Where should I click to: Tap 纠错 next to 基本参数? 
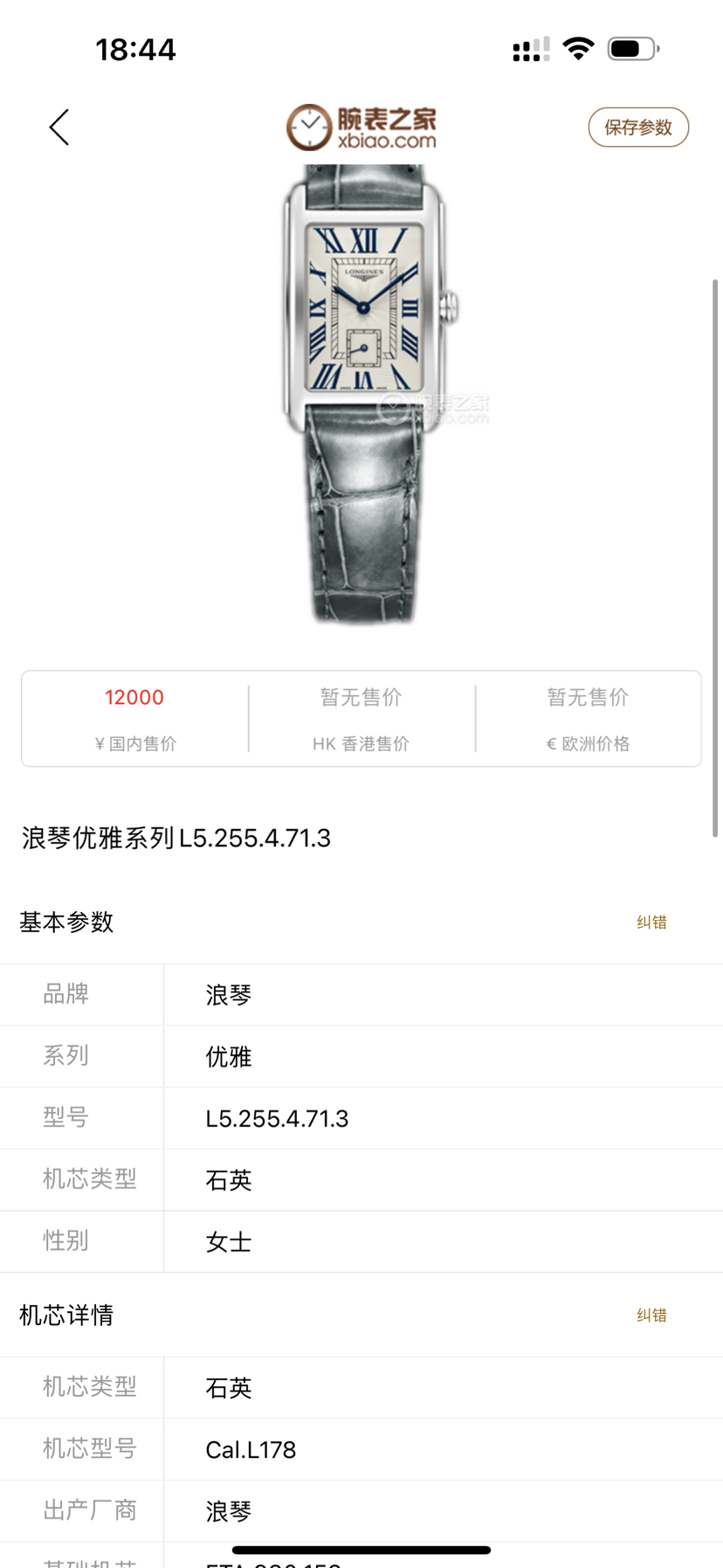click(651, 922)
